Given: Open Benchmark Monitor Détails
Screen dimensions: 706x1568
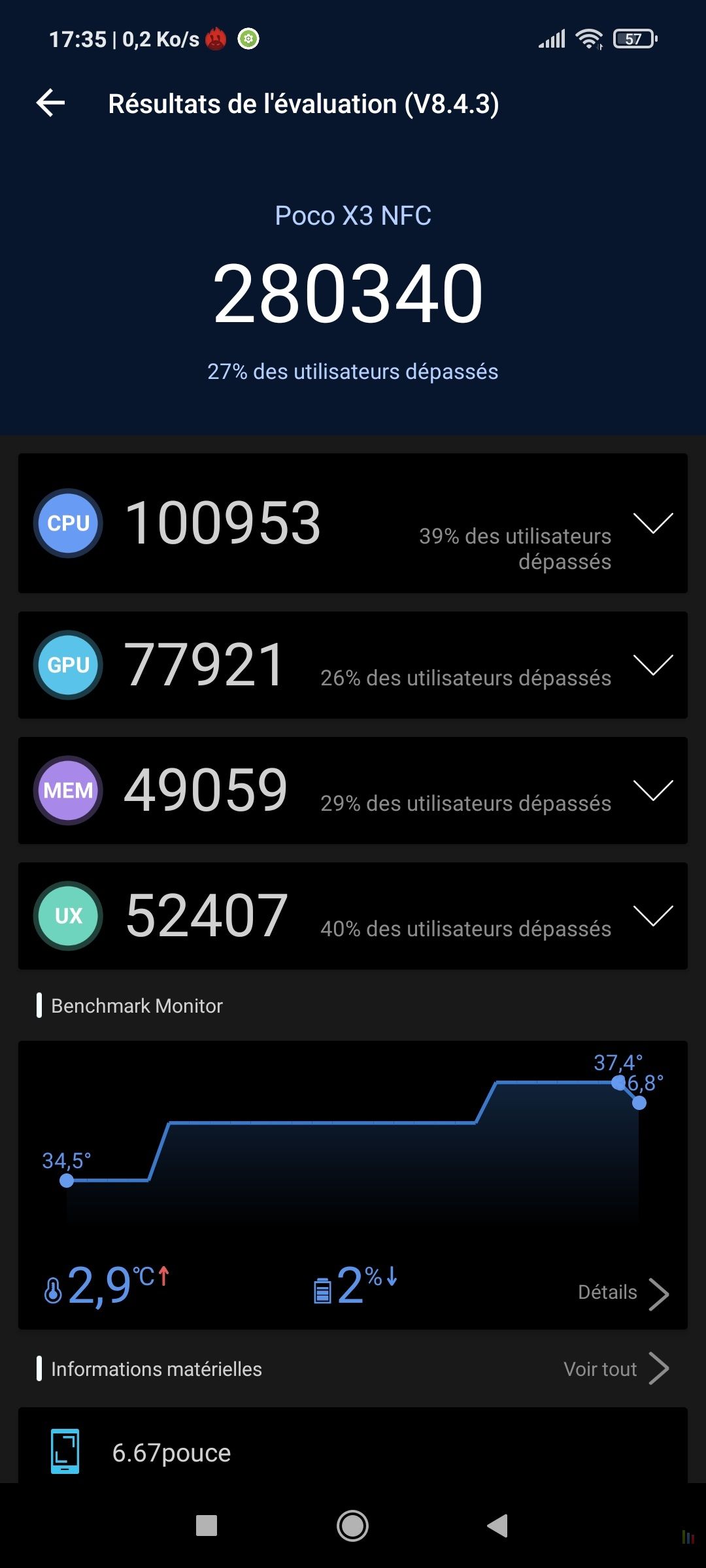Looking at the screenshot, I should click(x=624, y=1294).
